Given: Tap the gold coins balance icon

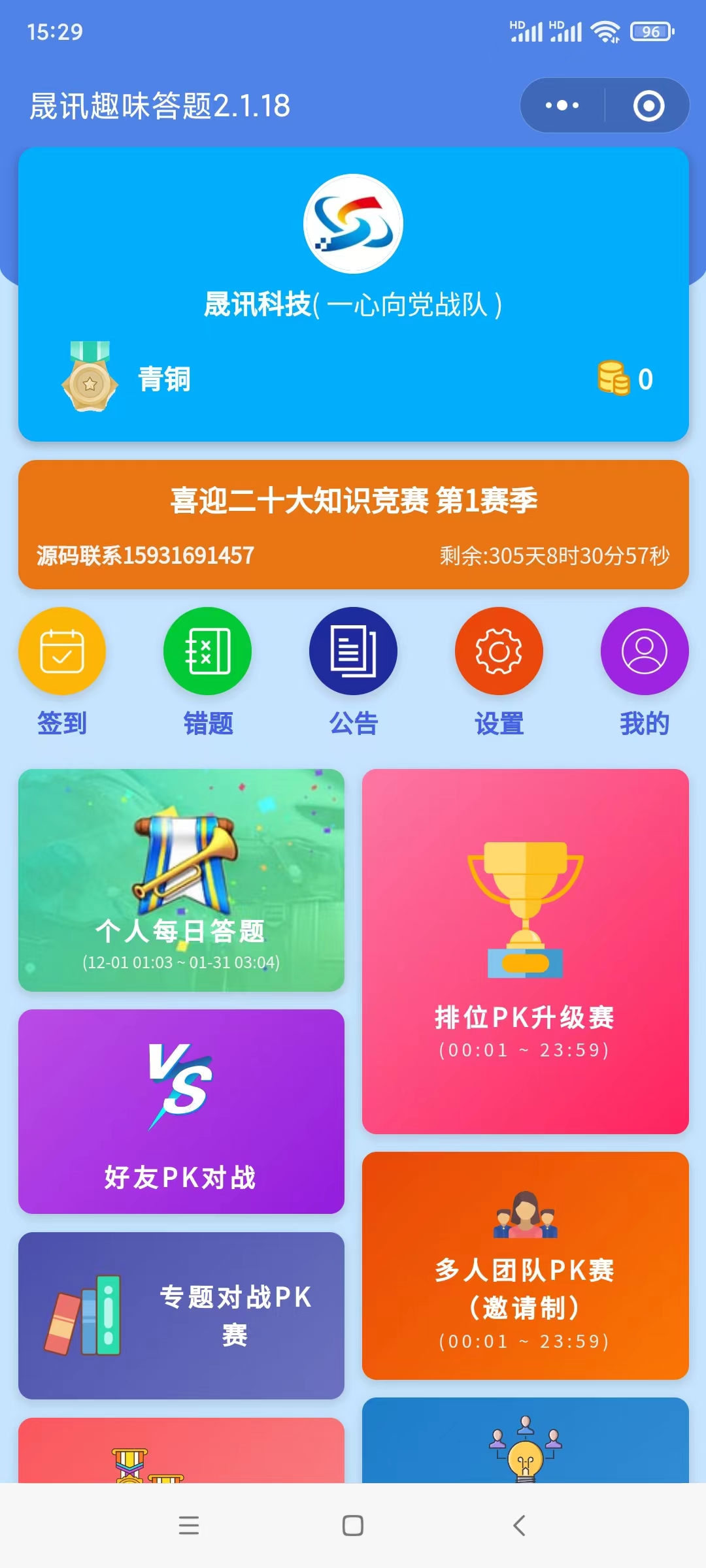Looking at the screenshot, I should [613, 379].
